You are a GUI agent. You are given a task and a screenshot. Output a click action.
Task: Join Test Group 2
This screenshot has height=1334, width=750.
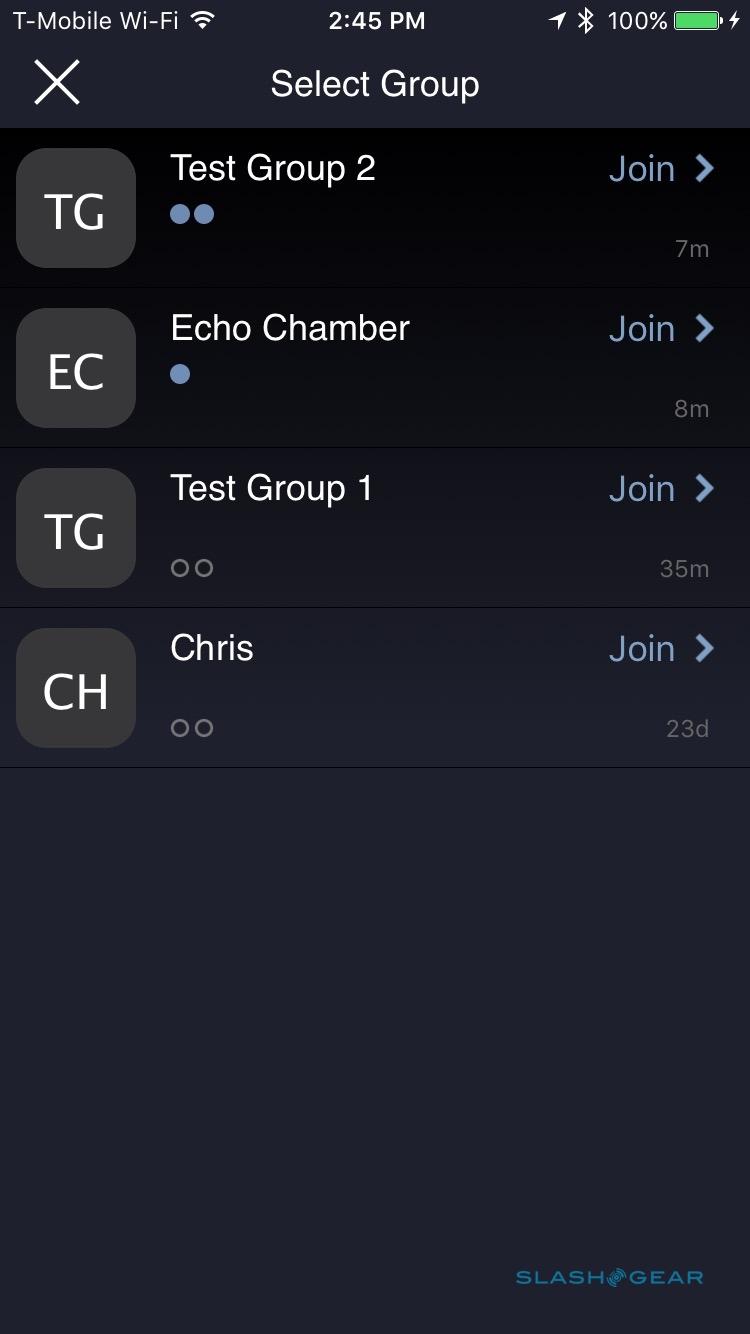click(661, 169)
